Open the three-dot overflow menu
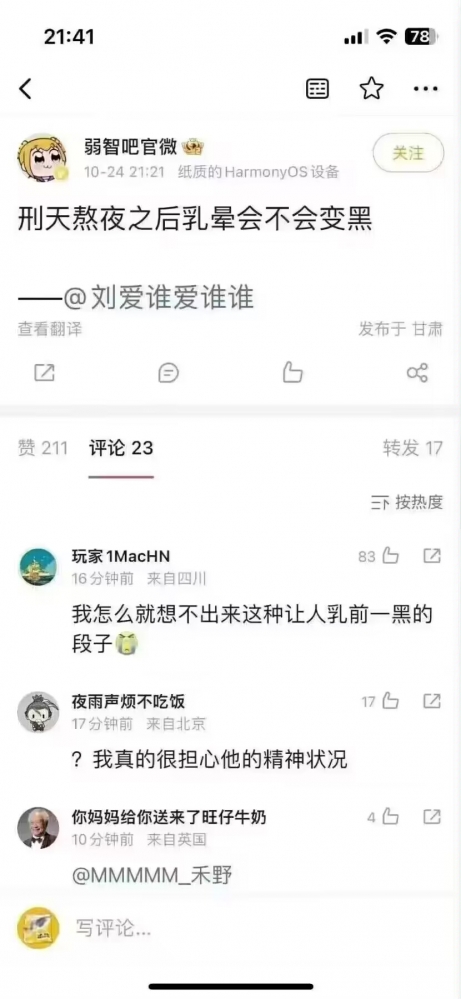Viewport: 461px width, 999px height. tap(425, 89)
